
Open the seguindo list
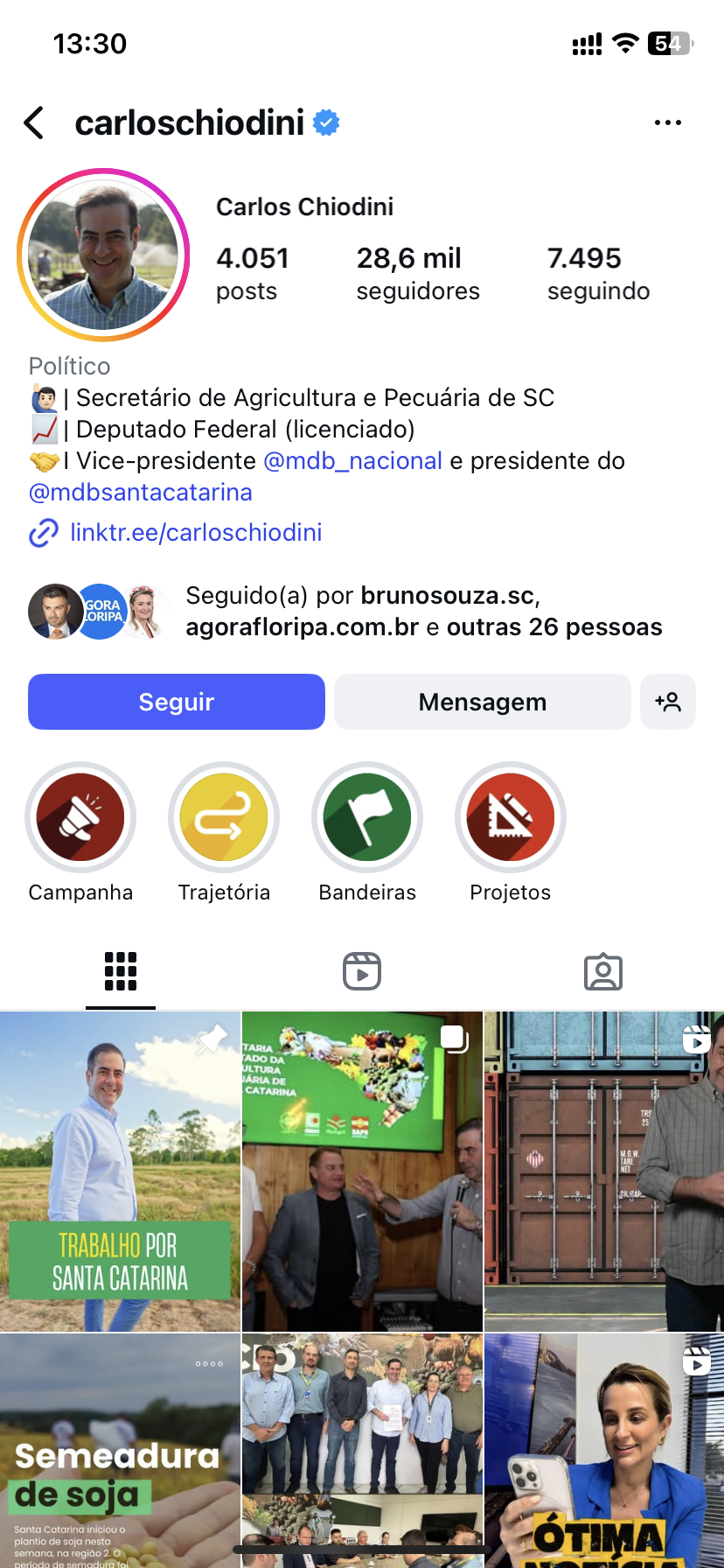pos(598,273)
